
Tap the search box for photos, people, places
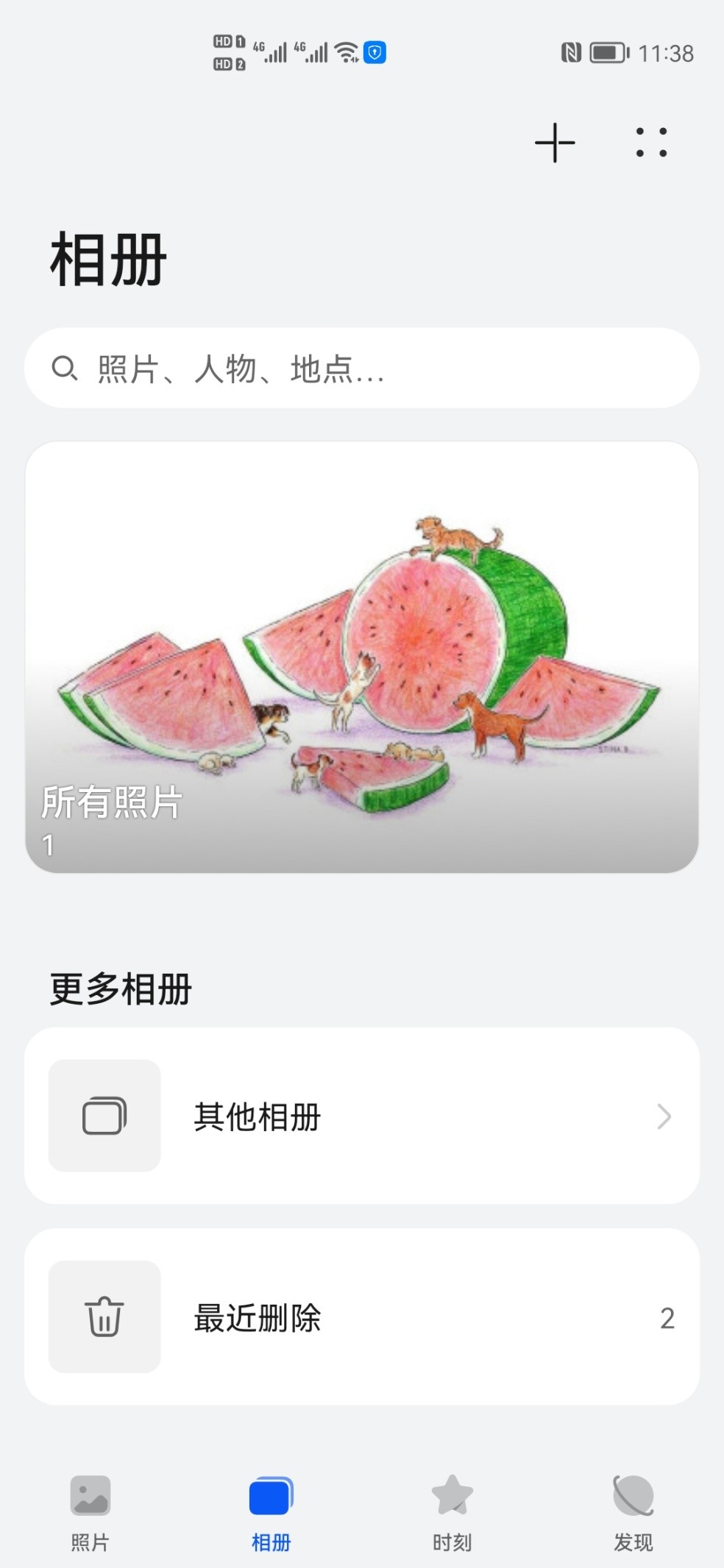tap(362, 368)
